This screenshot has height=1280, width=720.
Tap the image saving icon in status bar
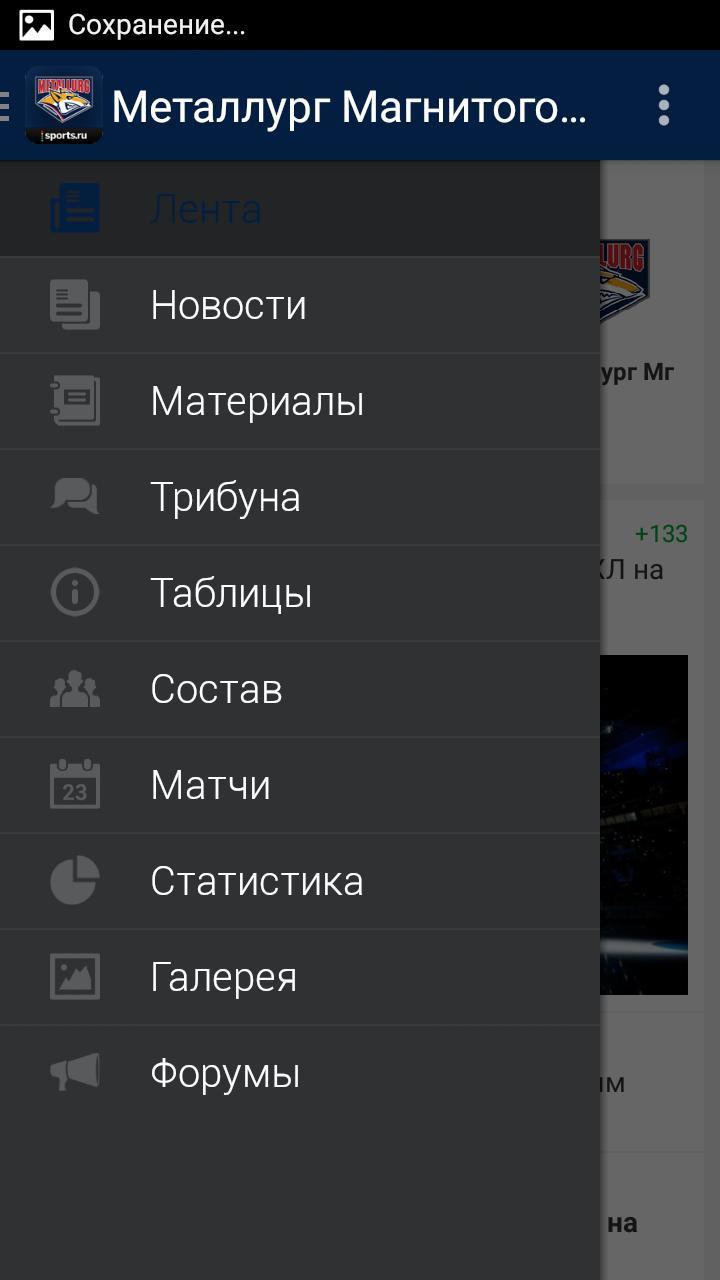tap(38, 26)
